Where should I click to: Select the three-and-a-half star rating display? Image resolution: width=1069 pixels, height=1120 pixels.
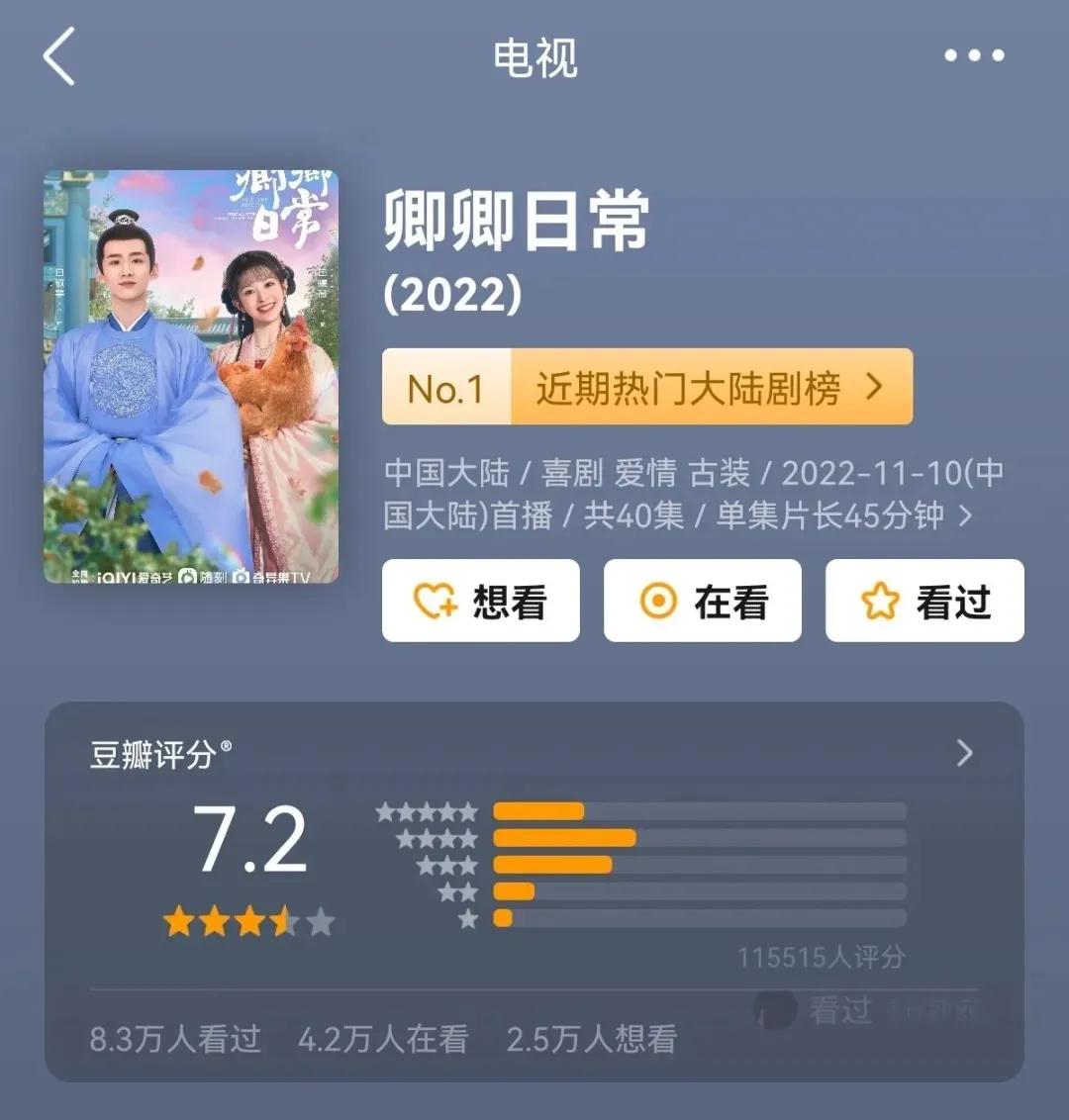click(x=245, y=920)
